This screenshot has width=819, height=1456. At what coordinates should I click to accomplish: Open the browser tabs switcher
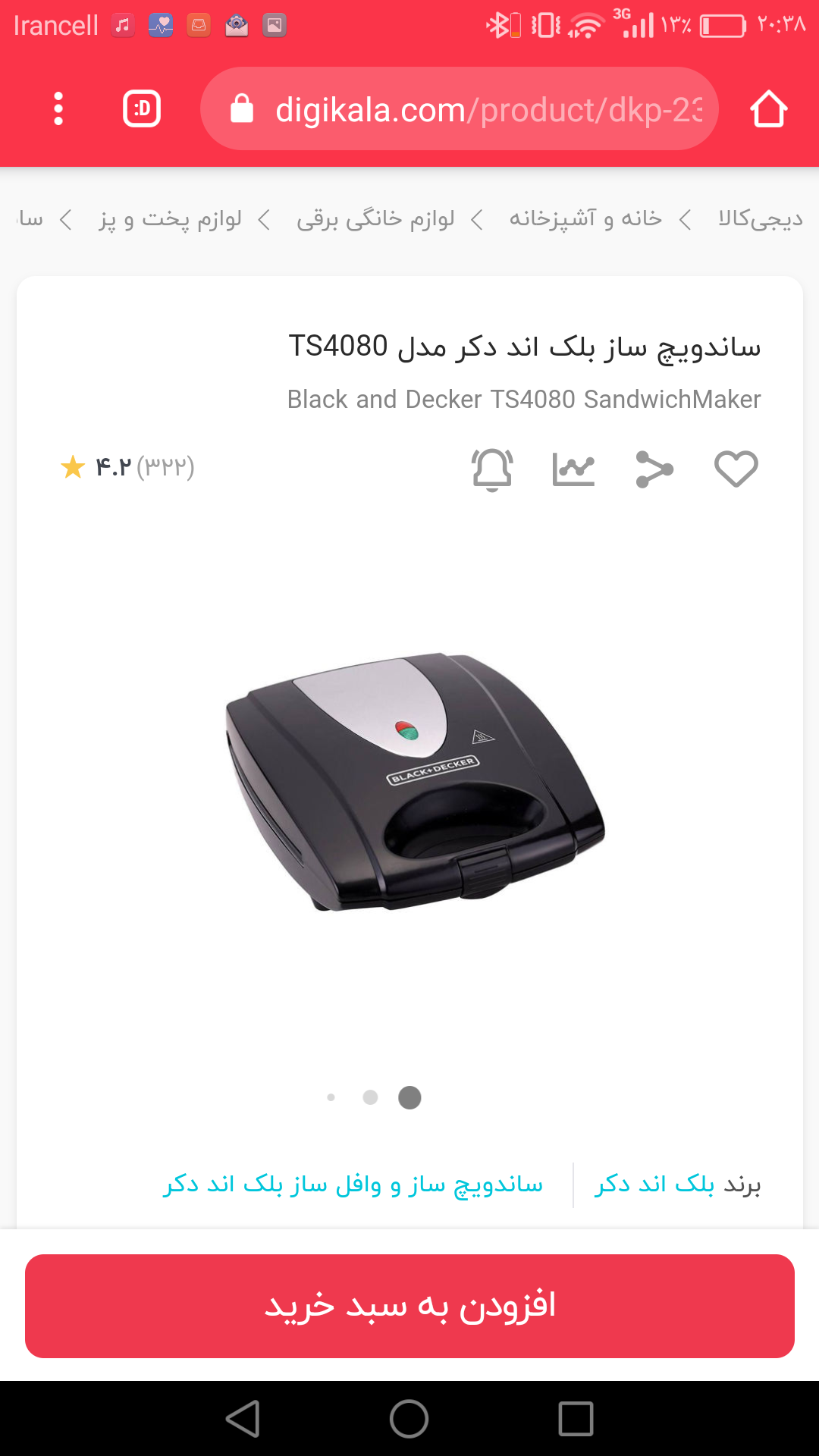pyautogui.click(x=142, y=109)
